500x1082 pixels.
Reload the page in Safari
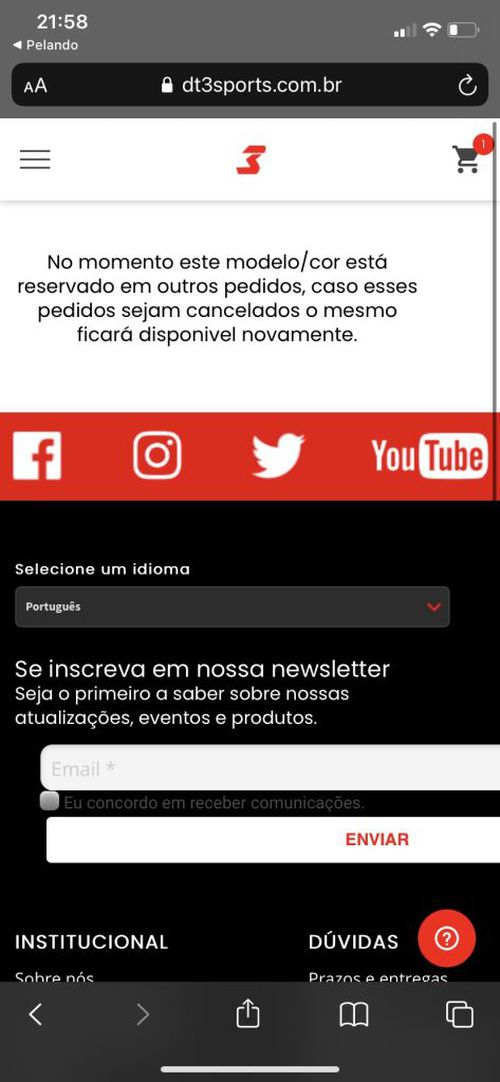pyautogui.click(x=468, y=86)
